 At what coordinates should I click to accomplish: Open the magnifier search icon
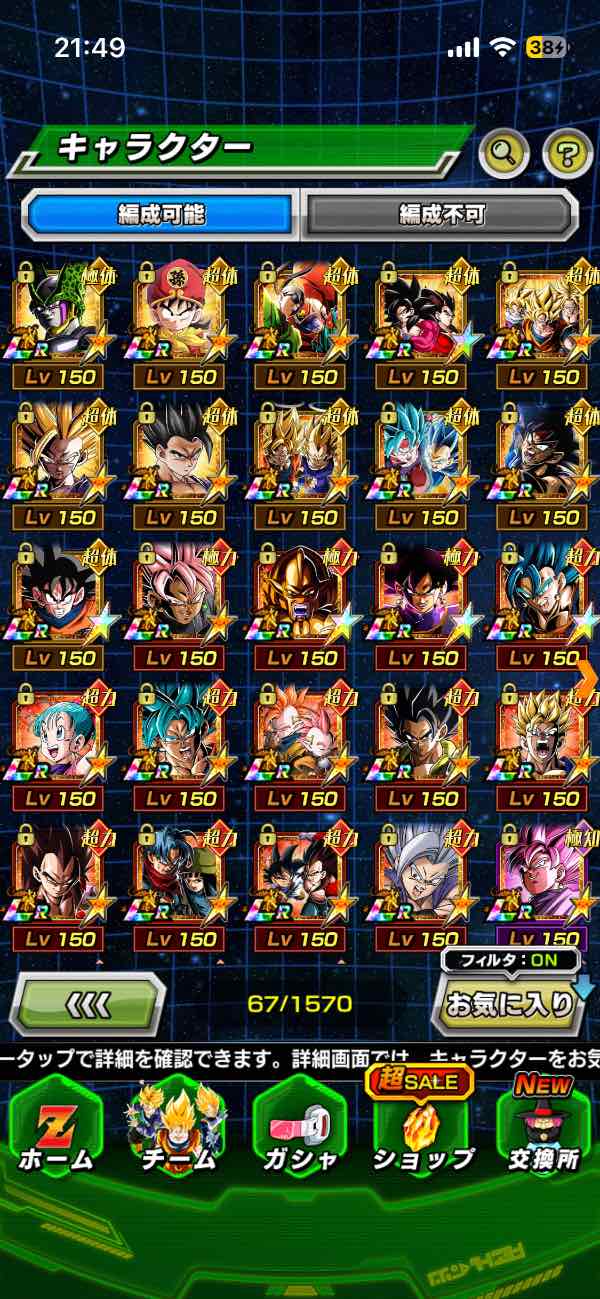(x=504, y=153)
